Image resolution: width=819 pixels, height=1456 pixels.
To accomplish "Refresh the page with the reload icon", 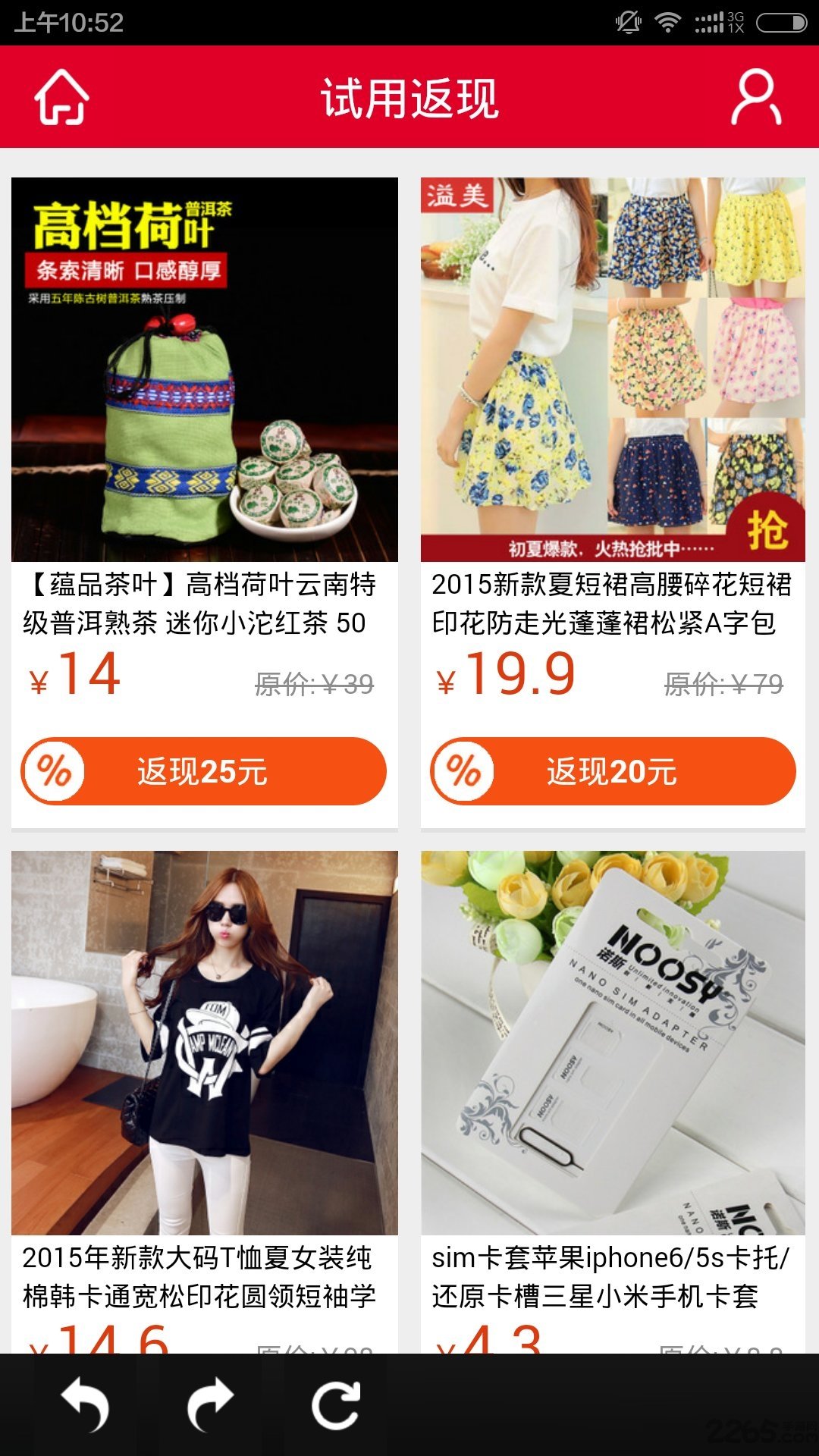I will [336, 1405].
